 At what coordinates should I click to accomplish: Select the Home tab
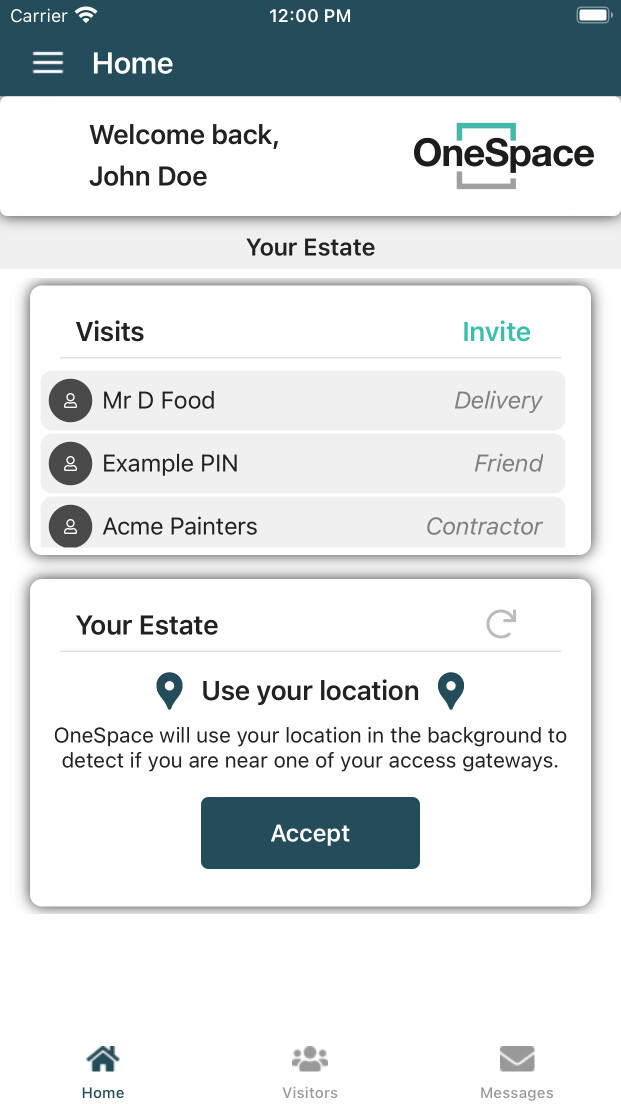pos(103,1070)
